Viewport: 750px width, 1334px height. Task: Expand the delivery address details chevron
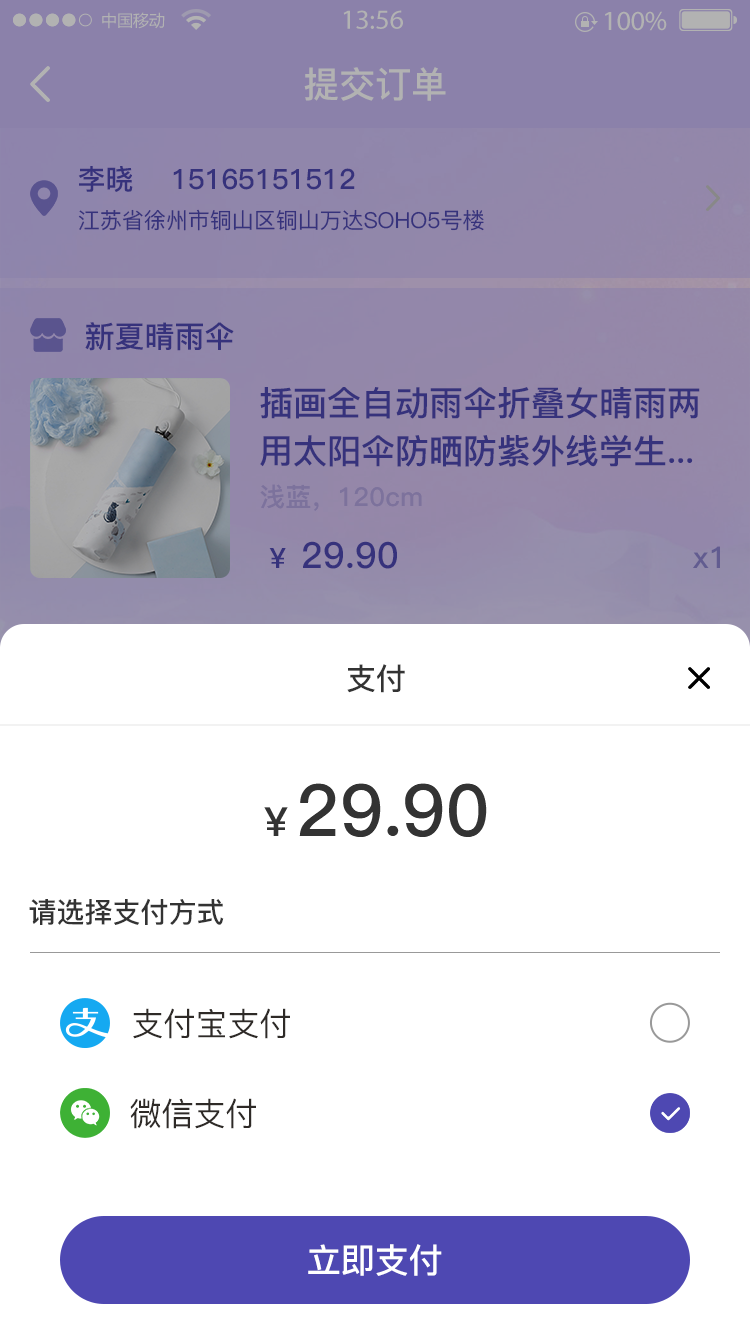712,197
